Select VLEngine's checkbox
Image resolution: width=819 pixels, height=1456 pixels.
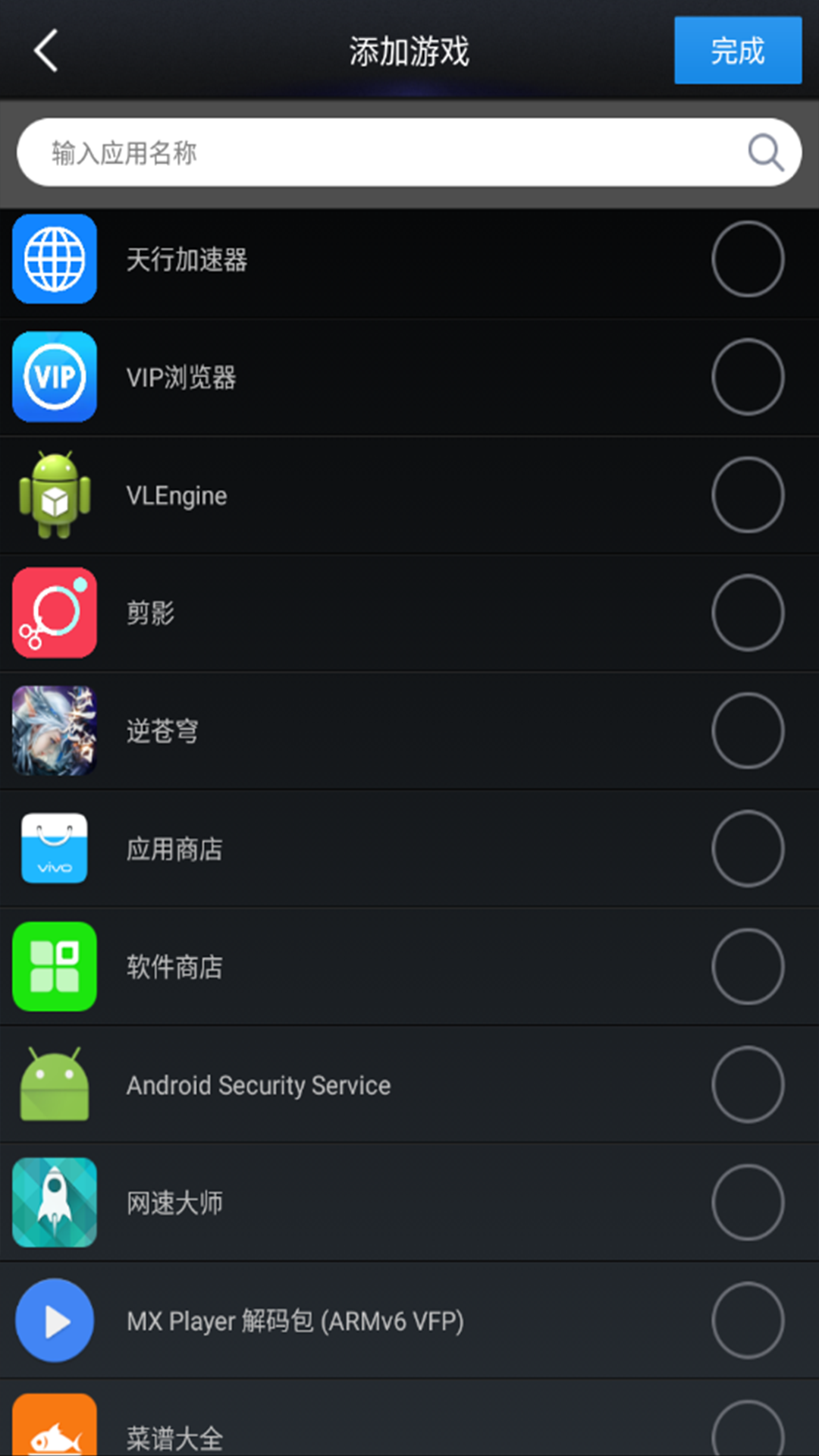(748, 495)
